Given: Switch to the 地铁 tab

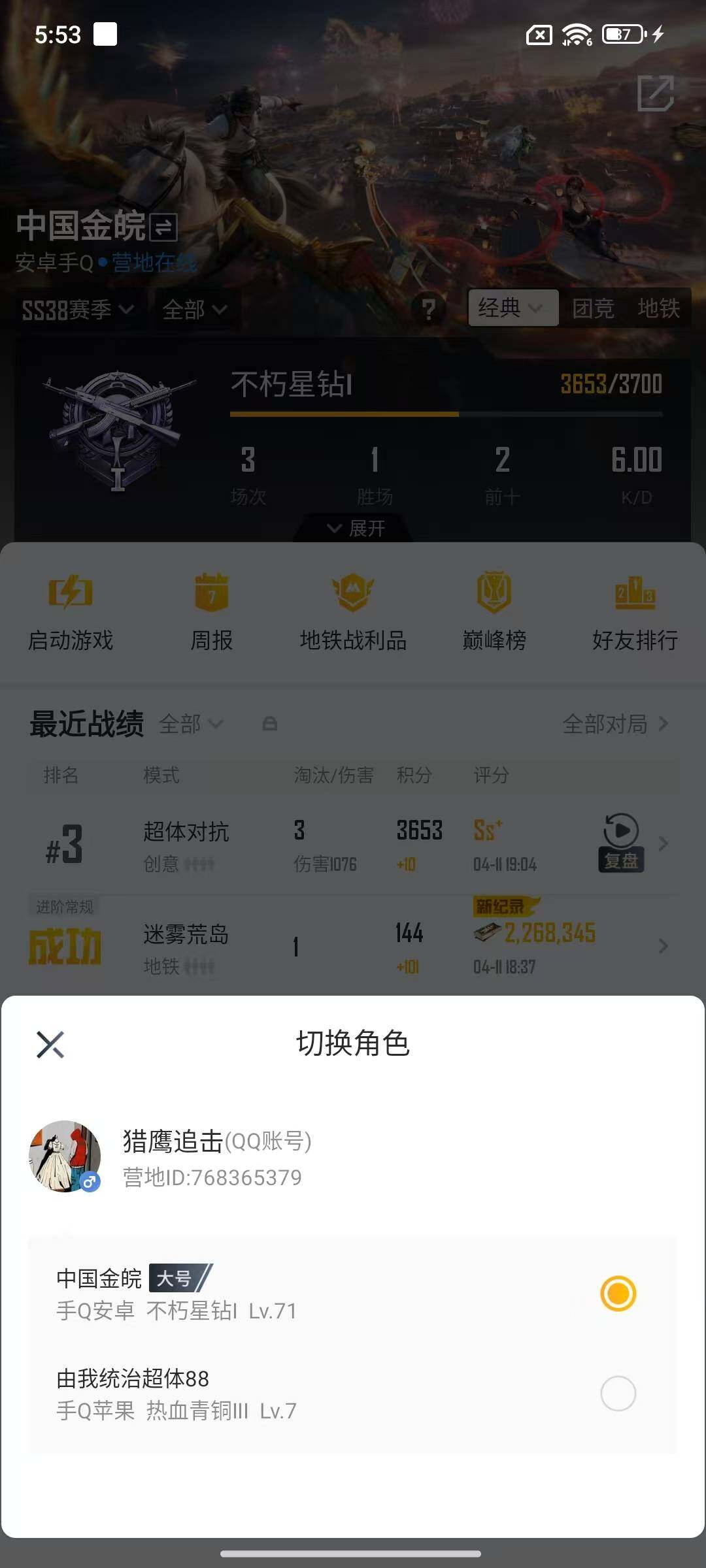Looking at the screenshot, I should pyautogui.click(x=660, y=309).
